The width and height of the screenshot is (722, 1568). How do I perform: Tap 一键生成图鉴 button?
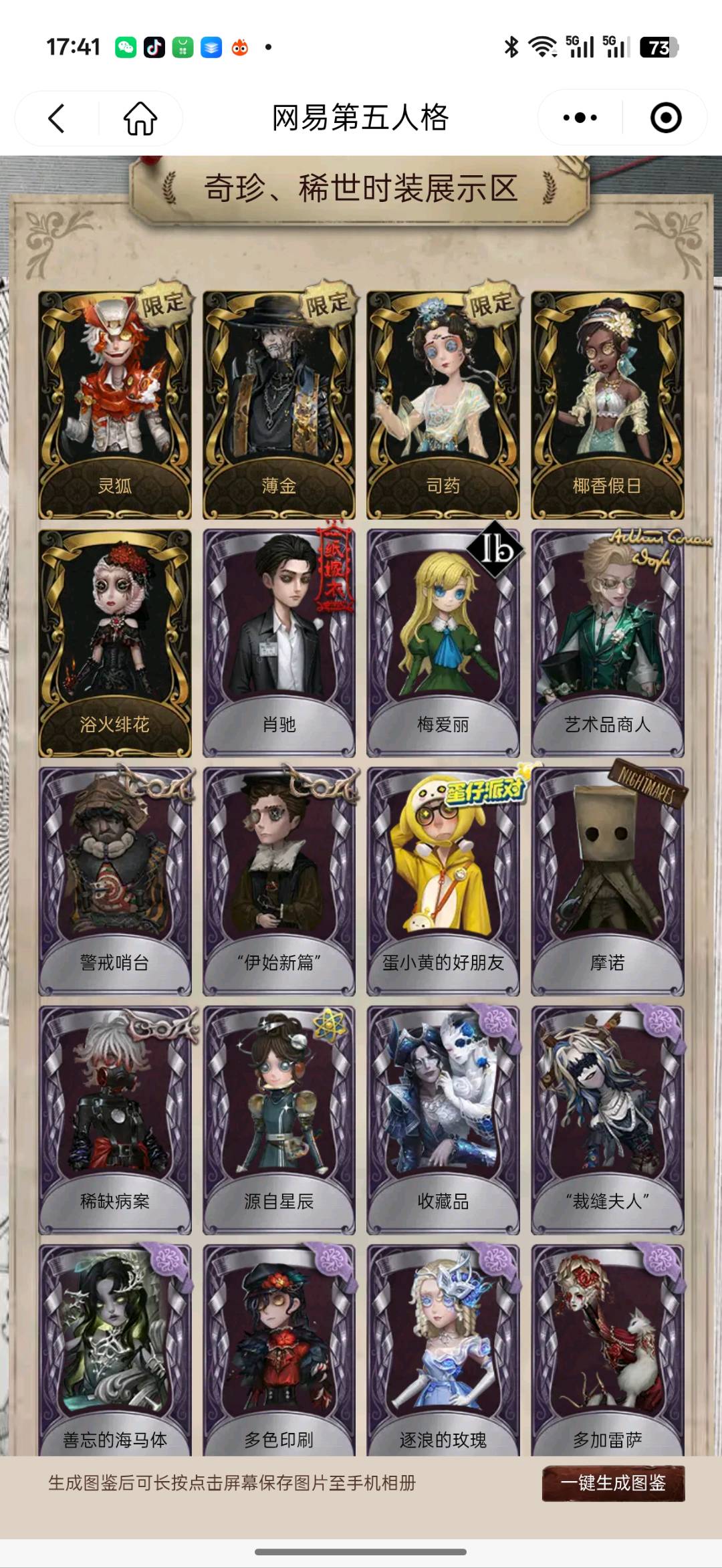tap(613, 1482)
